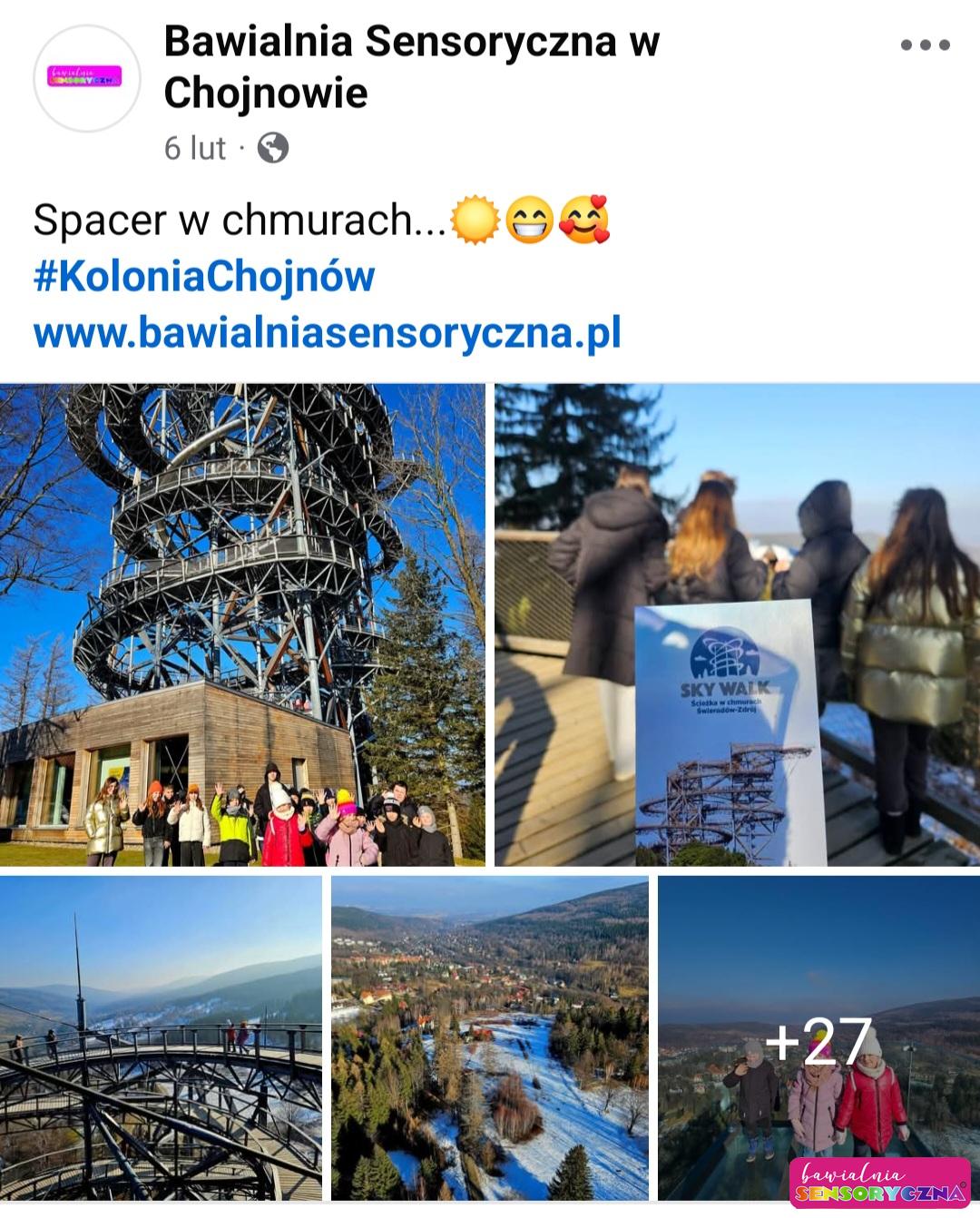The height and width of the screenshot is (1218, 980).
Task: Open the Sky Walk brochure photo
Action: tap(737, 624)
